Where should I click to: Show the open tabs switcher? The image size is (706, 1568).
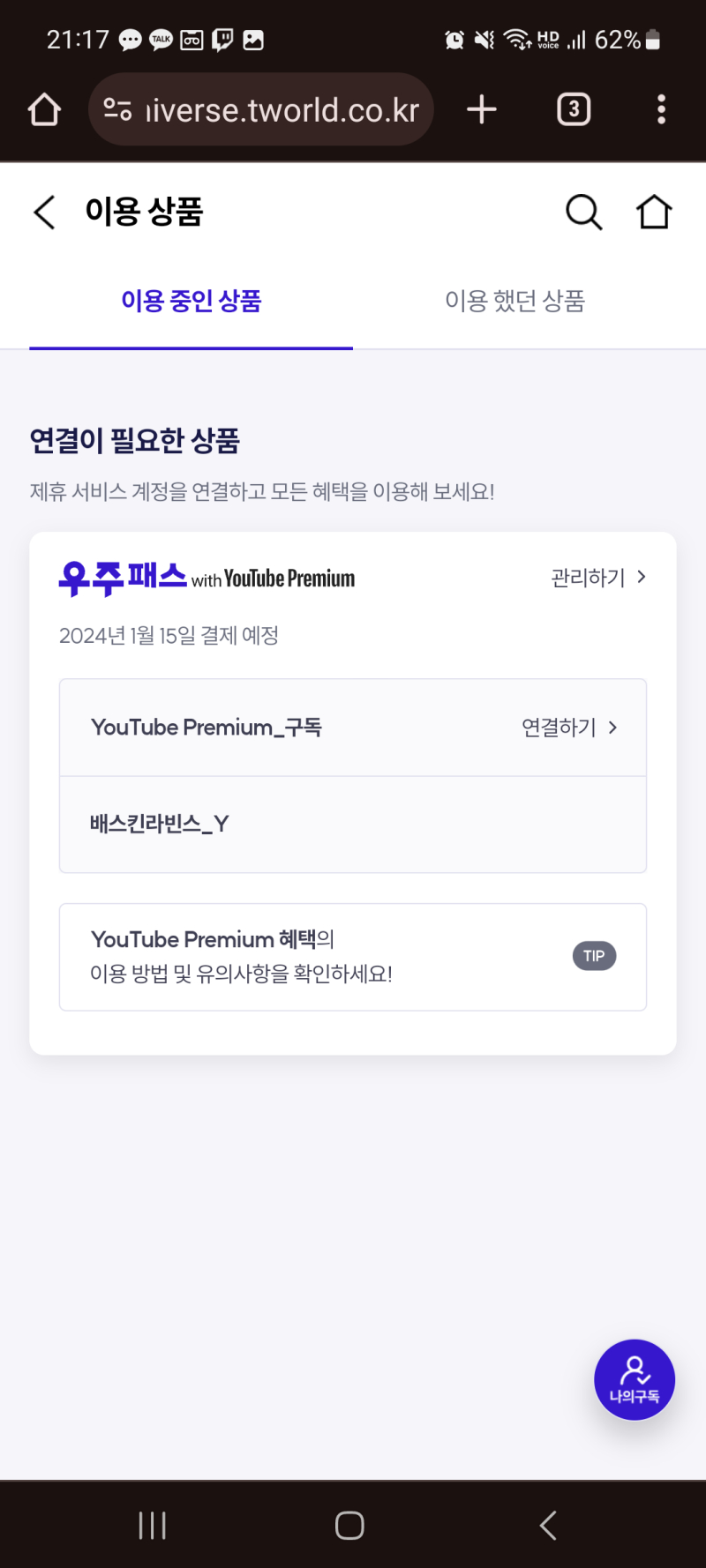click(574, 110)
